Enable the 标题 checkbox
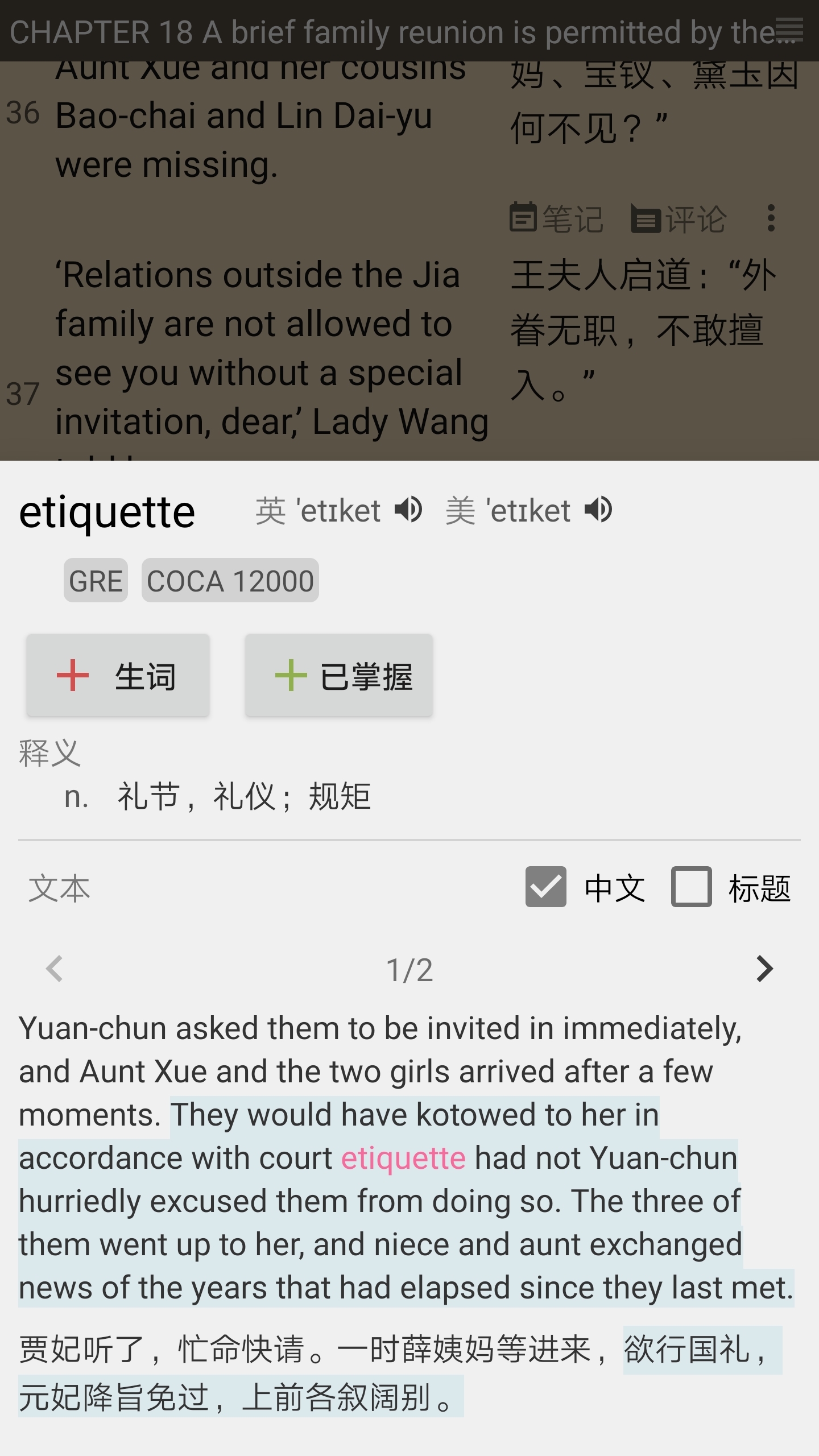This screenshot has height=1456, width=819. 692,886
